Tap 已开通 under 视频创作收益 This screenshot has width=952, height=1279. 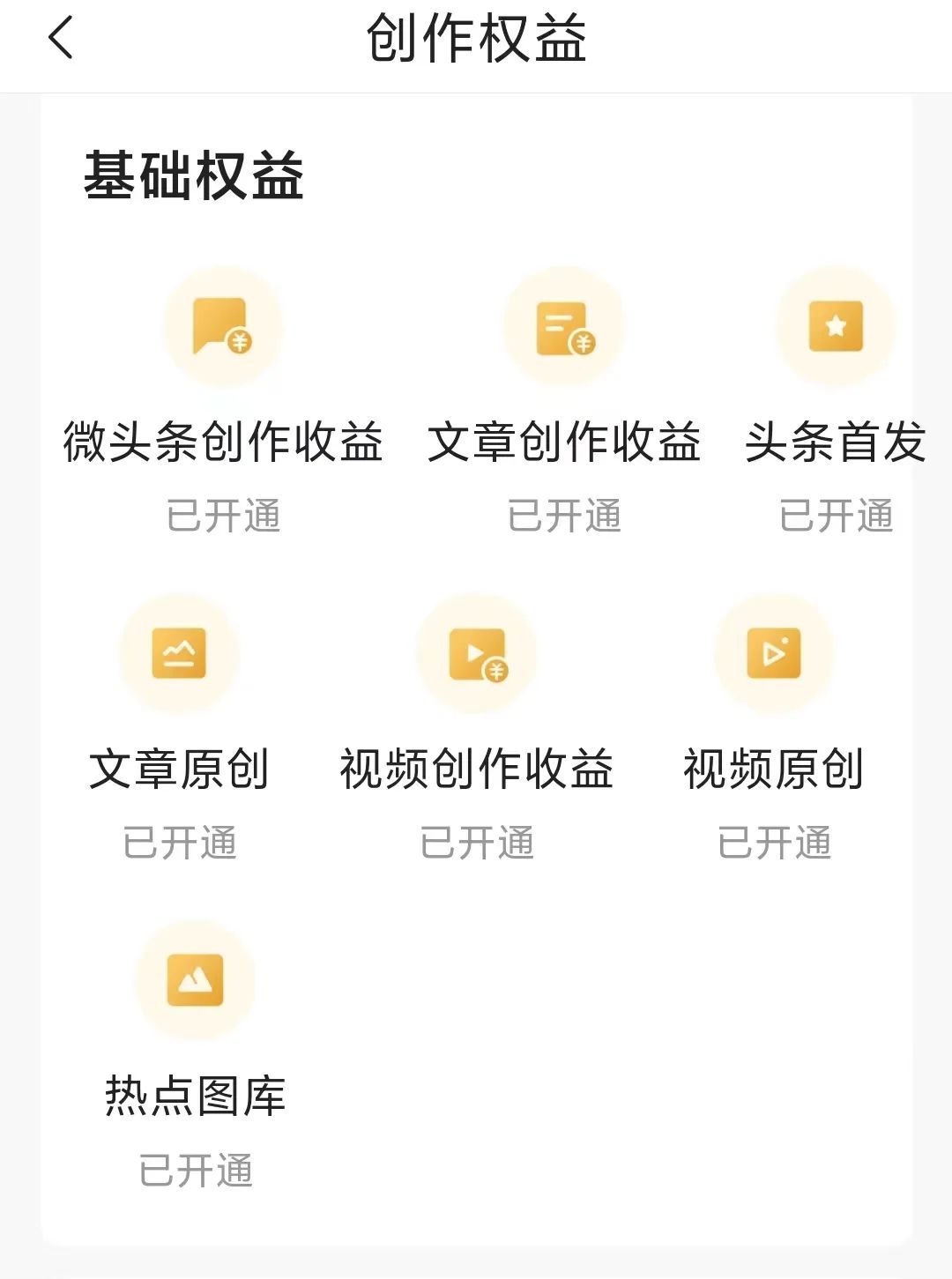pos(476,844)
